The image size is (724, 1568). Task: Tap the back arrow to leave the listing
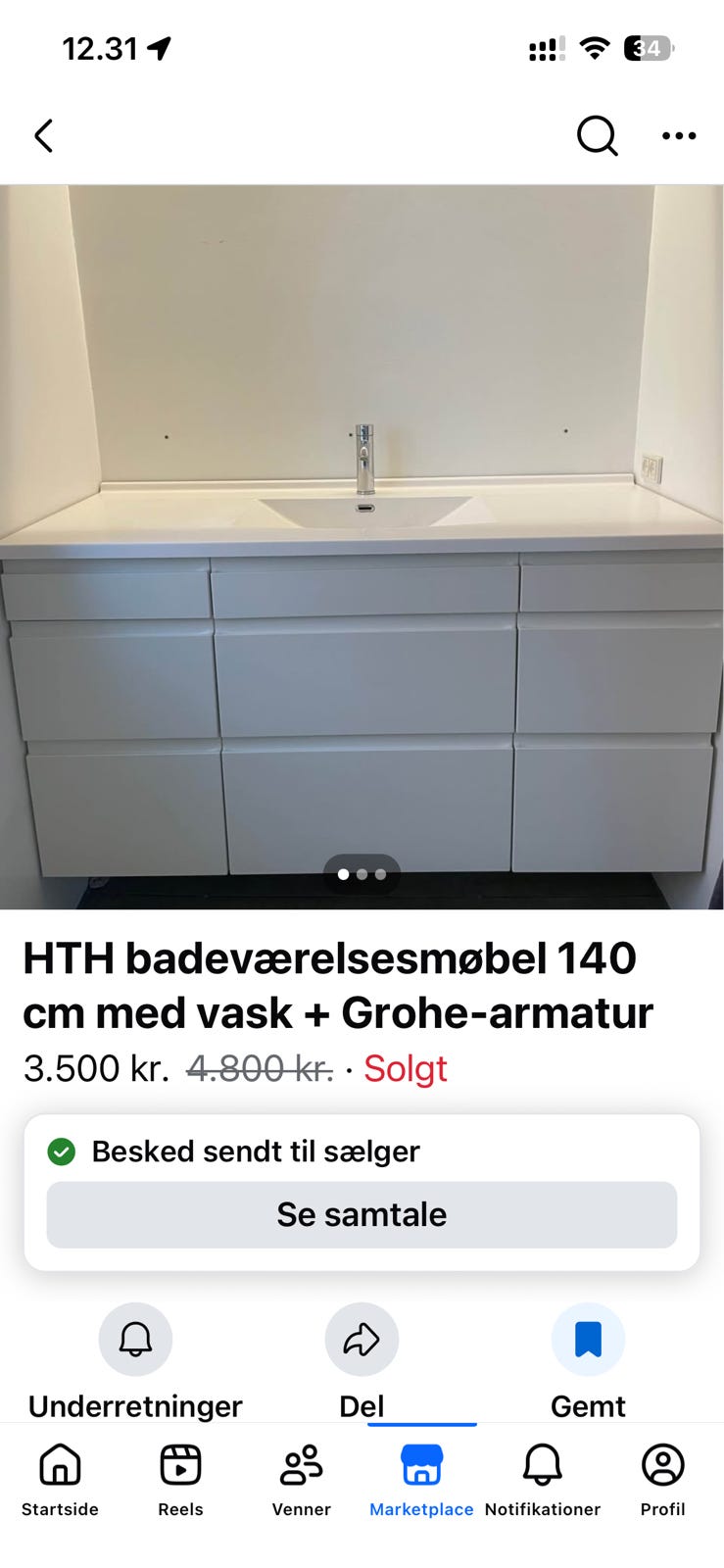[x=44, y=136]
